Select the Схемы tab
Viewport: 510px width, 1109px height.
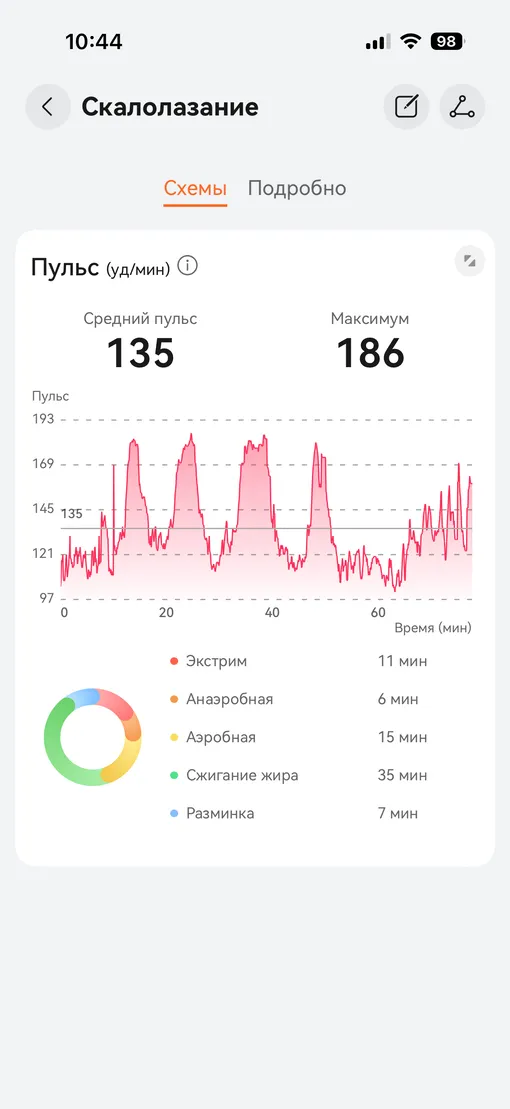[x=195, y=189]
